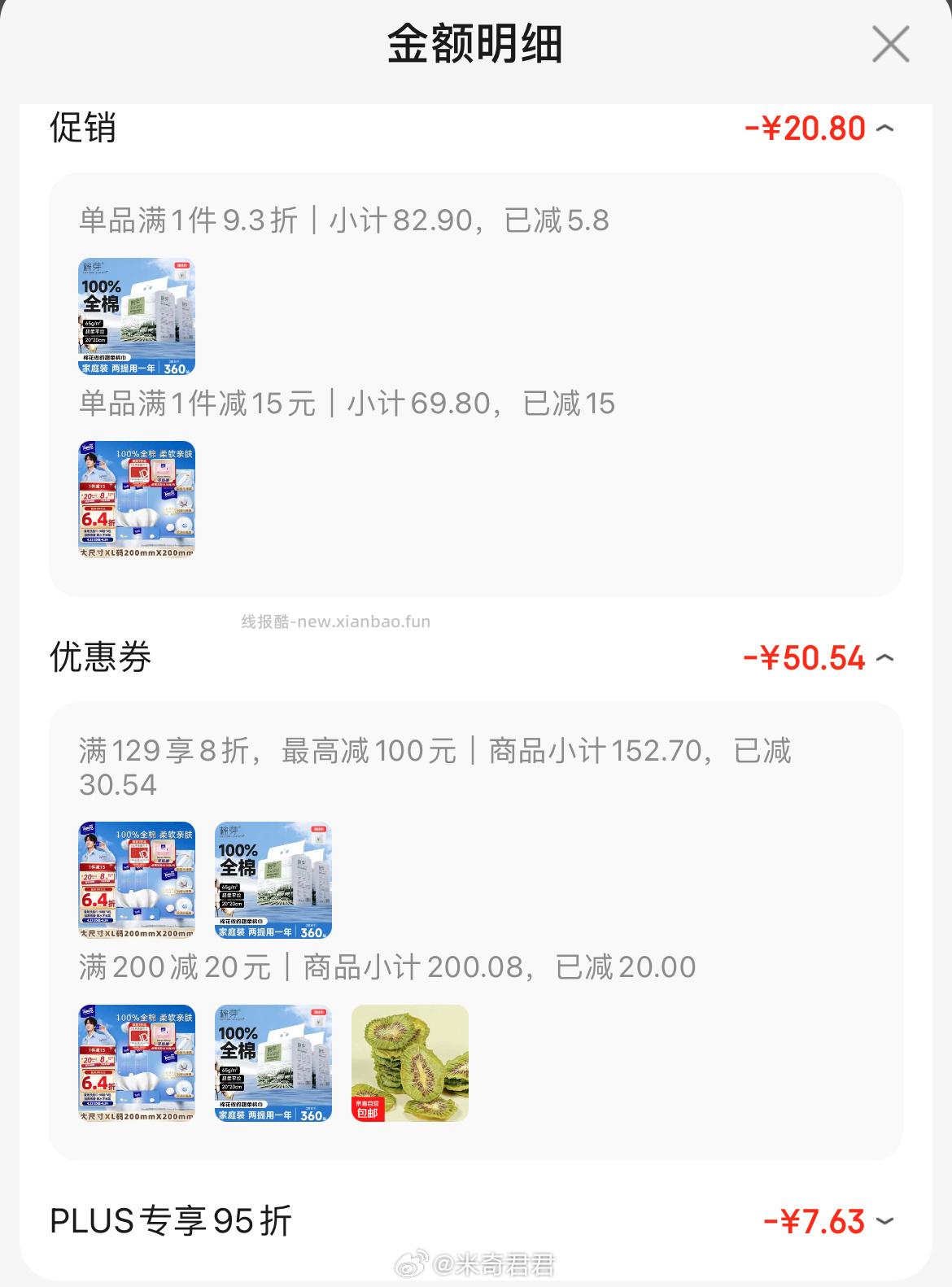
Task: Open the 6.4折 cotton tissue product thumbnail
Action: [137, 500]
